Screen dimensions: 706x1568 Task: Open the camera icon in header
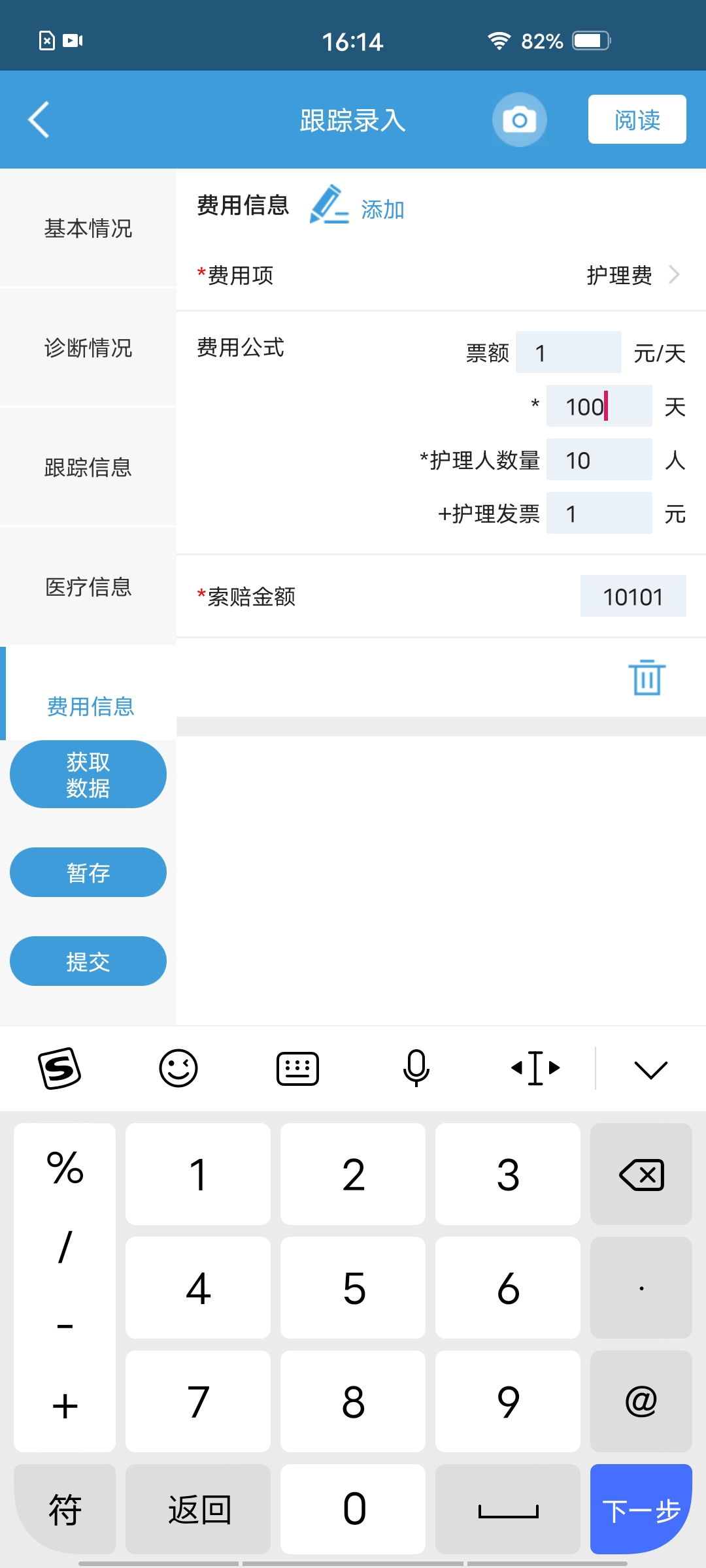click(x=519, y=120)
